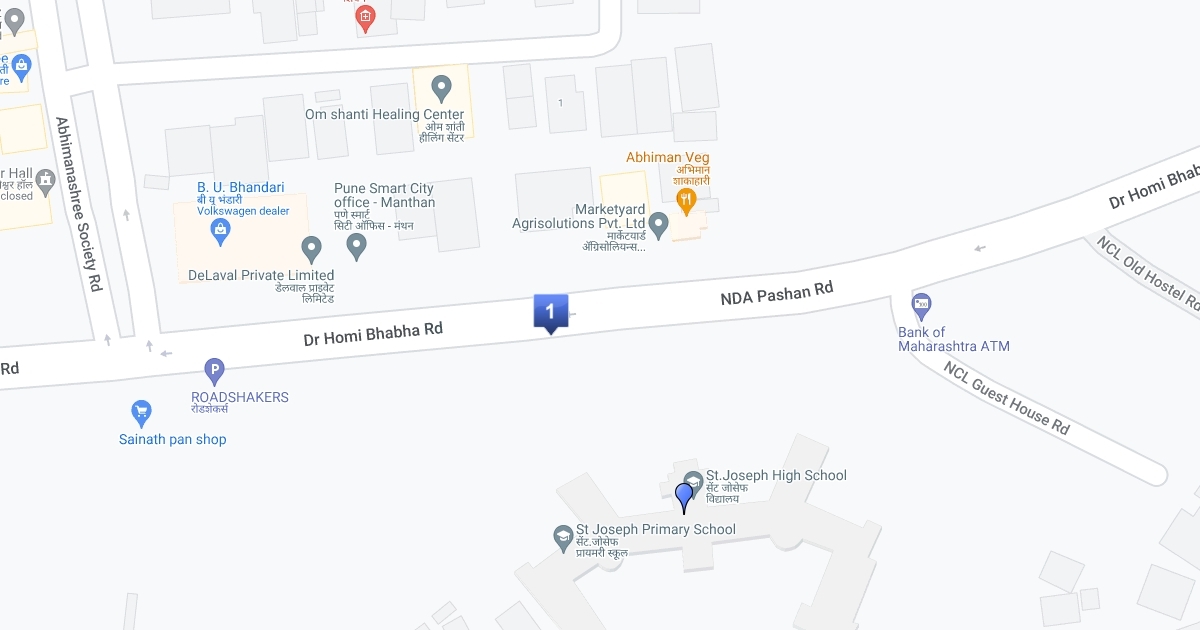This screenshot has width=1200, height=630.
Task: Select the St Joseph Primary School marker
Action: [563, 537]
